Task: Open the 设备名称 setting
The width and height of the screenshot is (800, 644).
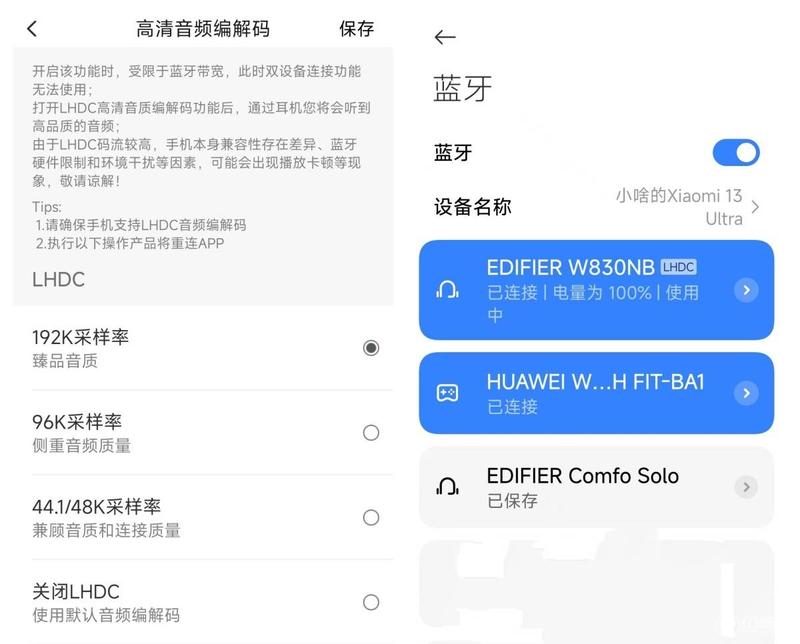Action: (x=596, y=207)
